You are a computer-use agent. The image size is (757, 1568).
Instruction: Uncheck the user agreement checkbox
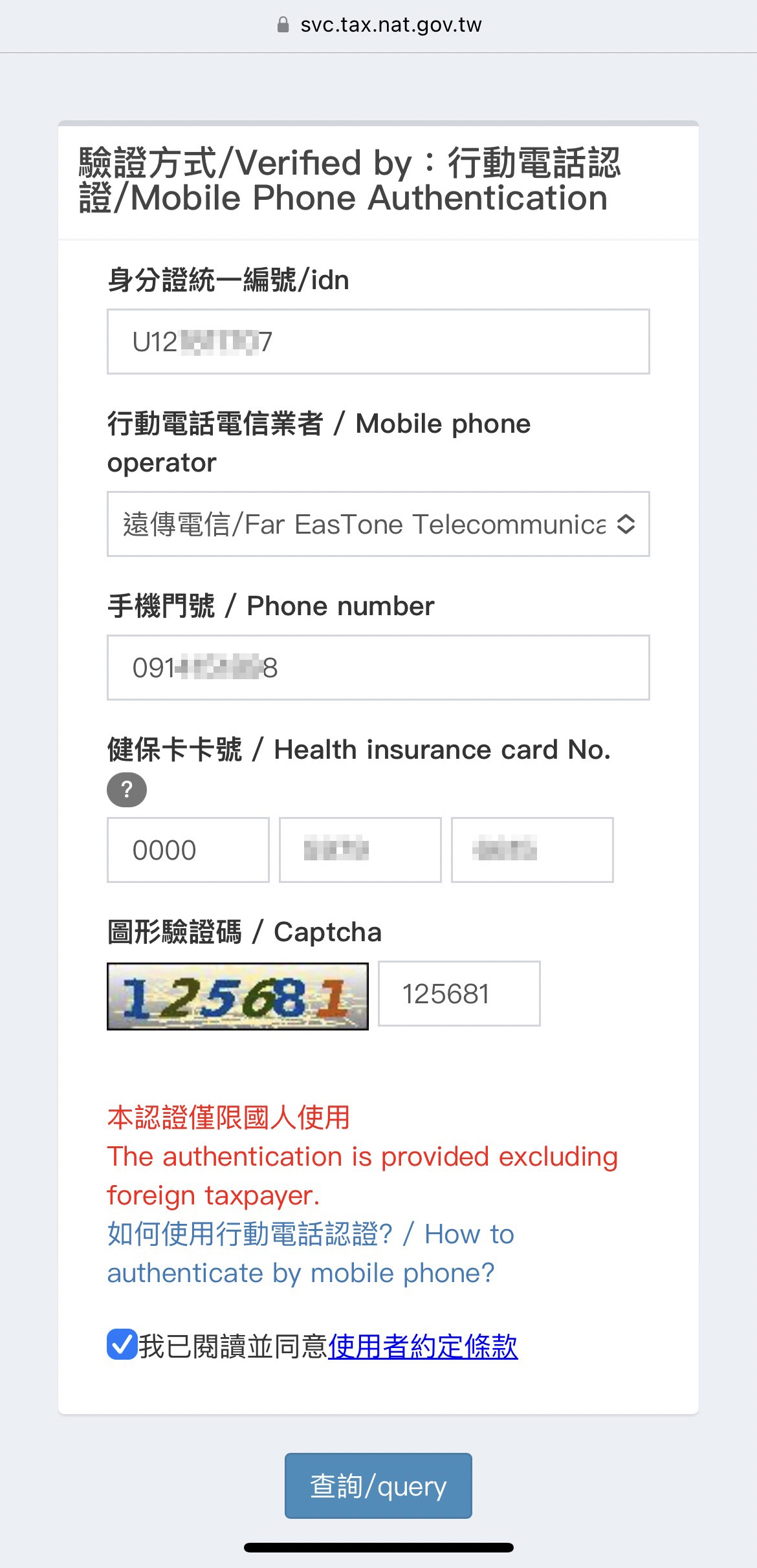pos(122,1344)
